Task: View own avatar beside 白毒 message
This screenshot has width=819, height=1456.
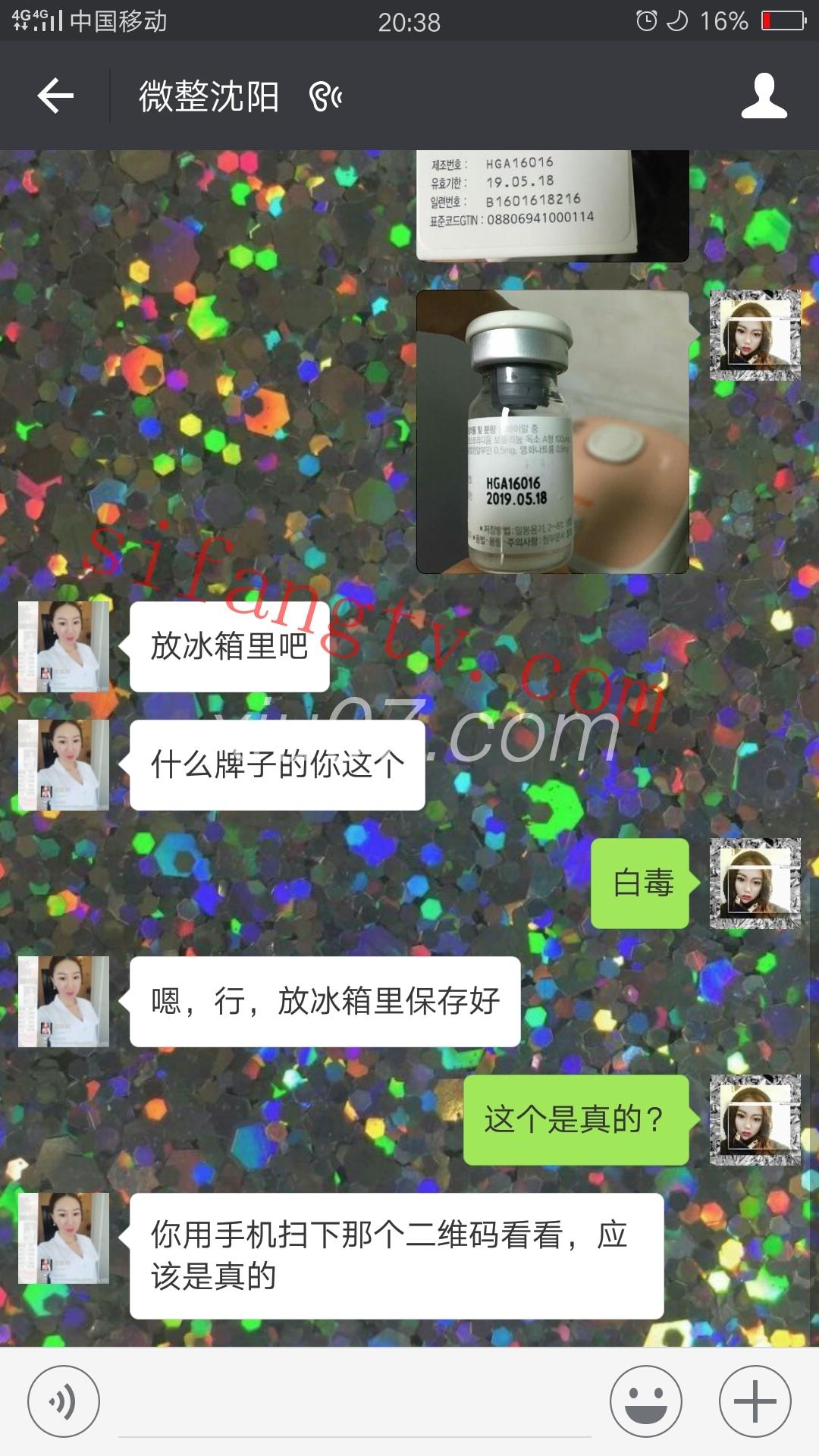Action: (x=755, y=883)
